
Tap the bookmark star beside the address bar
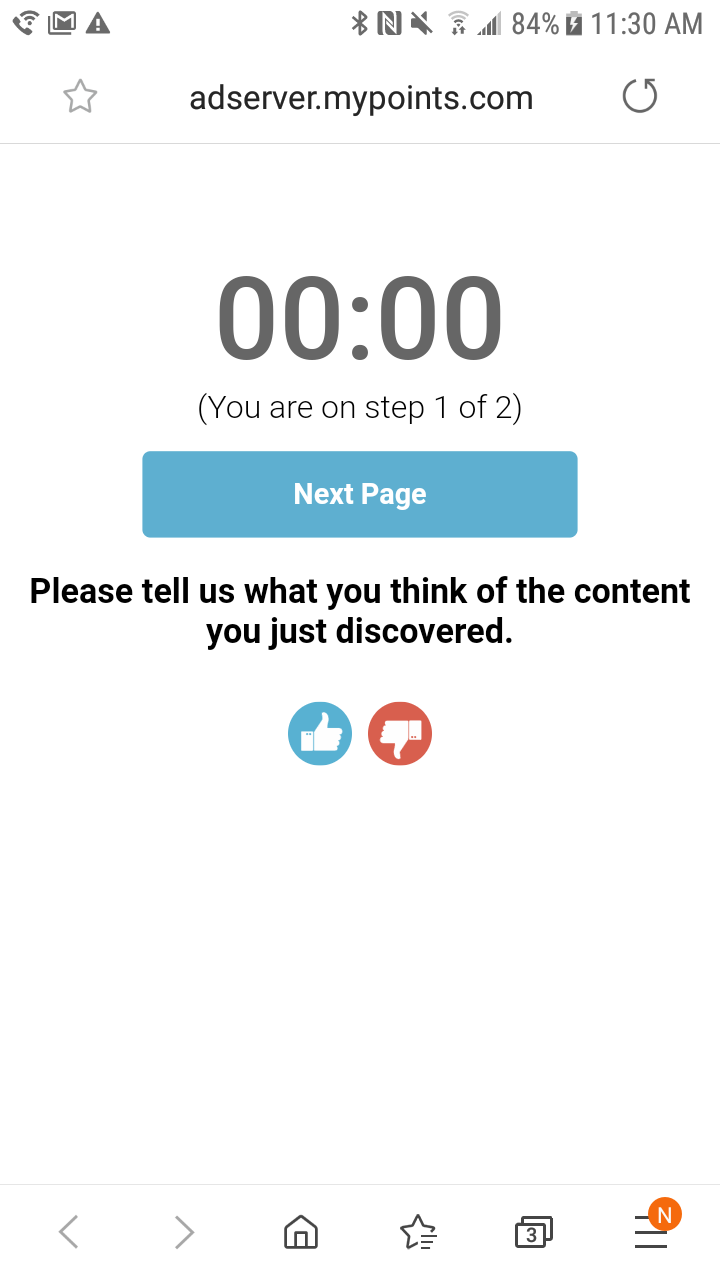point(79,96)
